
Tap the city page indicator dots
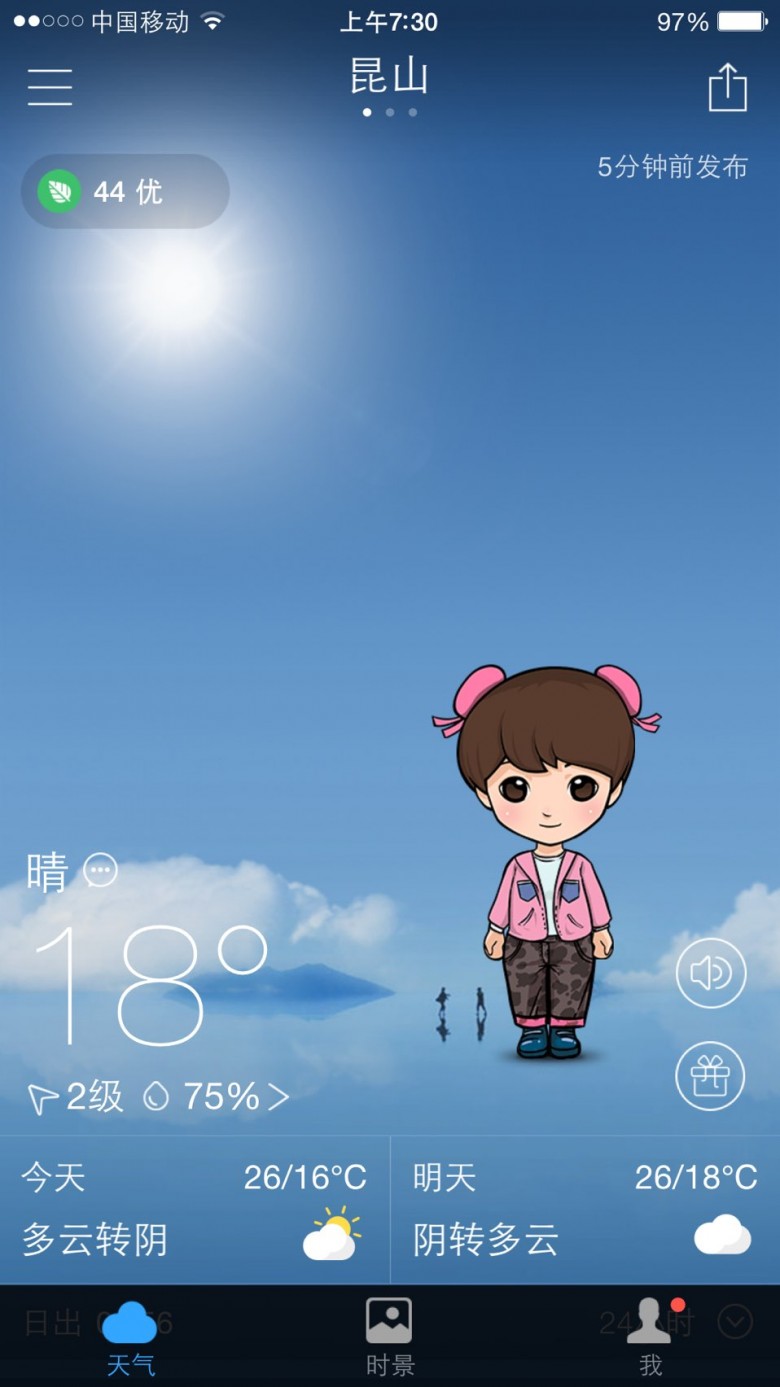tap(390, 112)
